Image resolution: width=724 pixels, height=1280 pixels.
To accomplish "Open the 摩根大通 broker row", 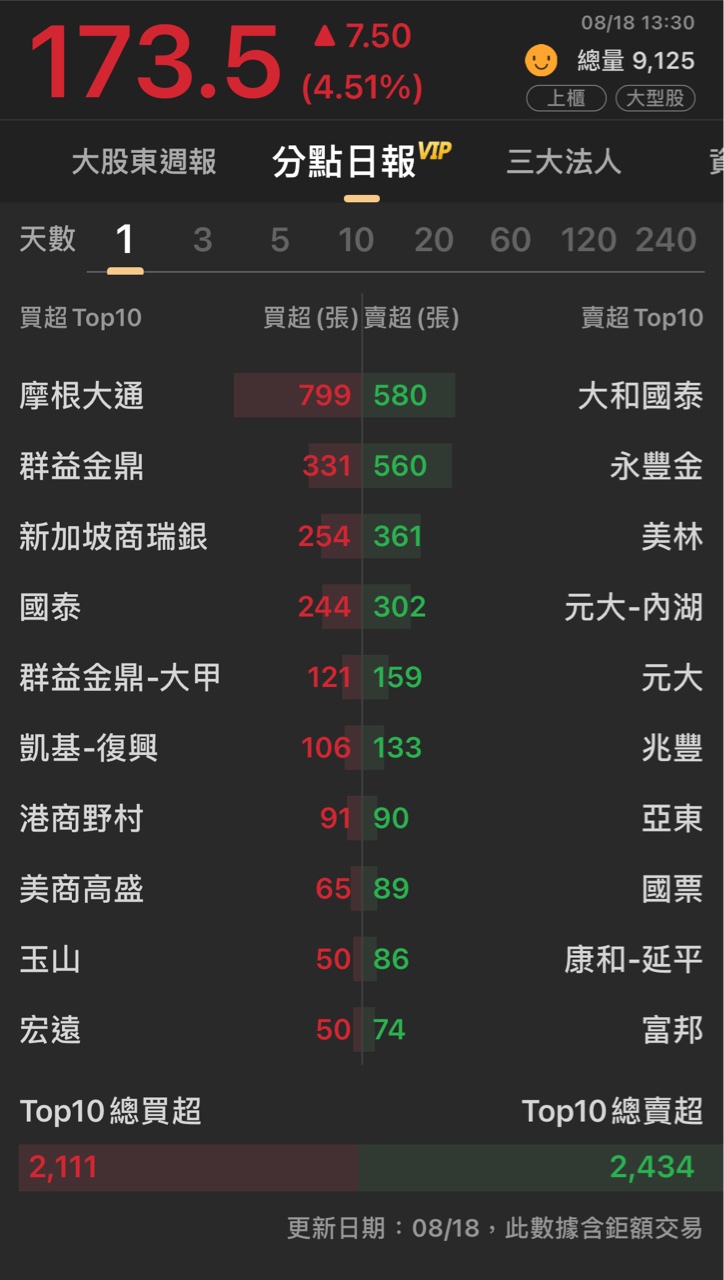I will tap(82, 396).
